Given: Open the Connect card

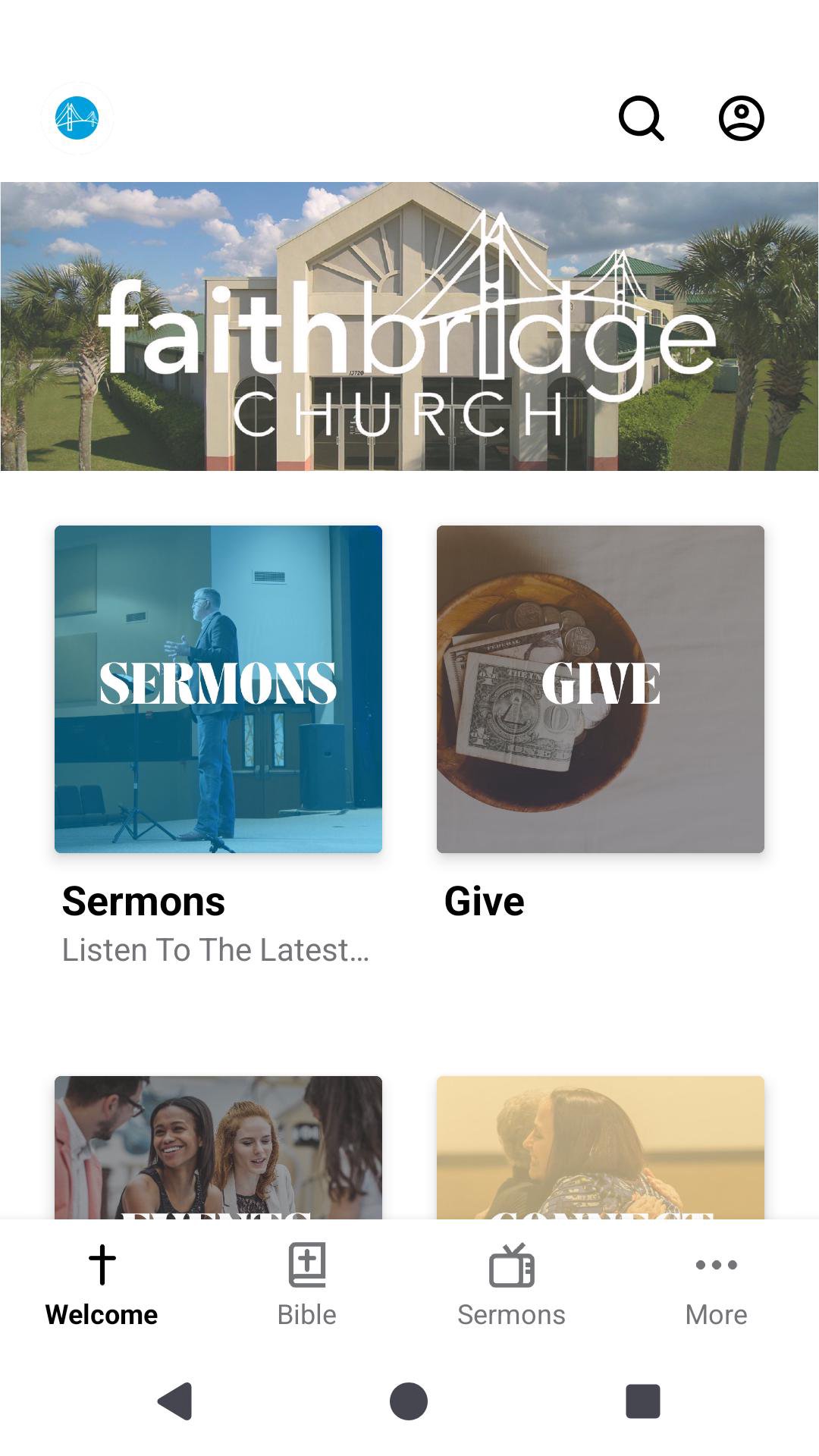Looking at the screenshot, I should pos(600,1147).
